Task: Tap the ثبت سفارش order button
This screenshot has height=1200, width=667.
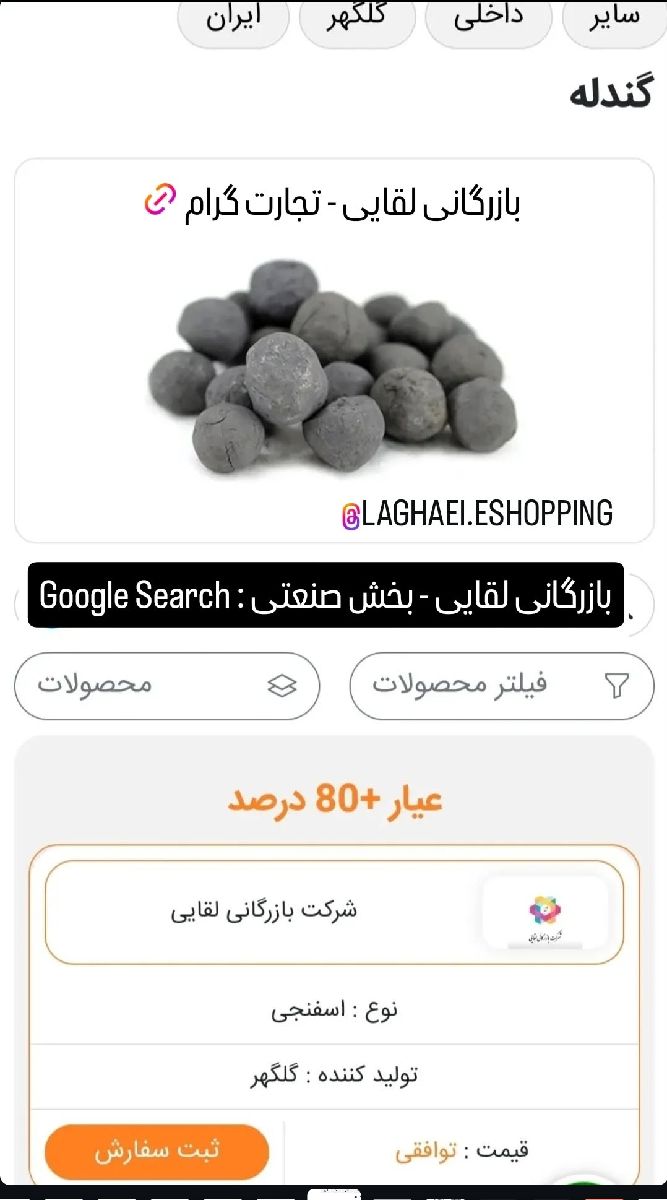Action: pos(157,1151)
